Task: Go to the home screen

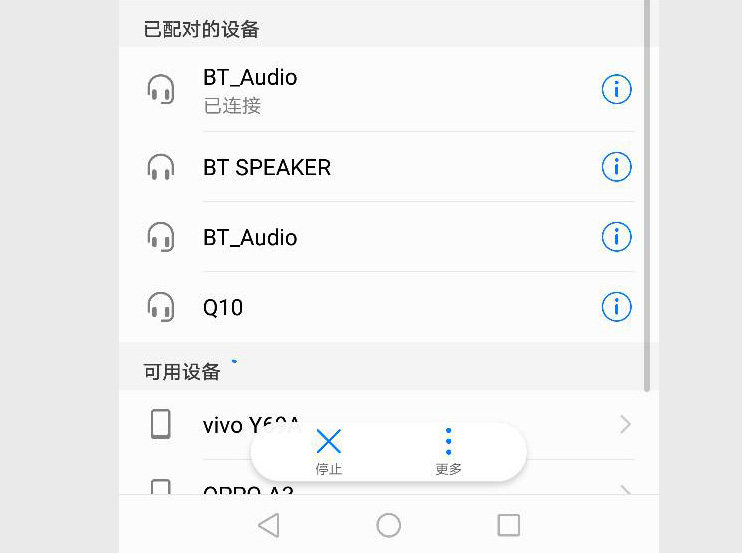Action: pos(388,525)
